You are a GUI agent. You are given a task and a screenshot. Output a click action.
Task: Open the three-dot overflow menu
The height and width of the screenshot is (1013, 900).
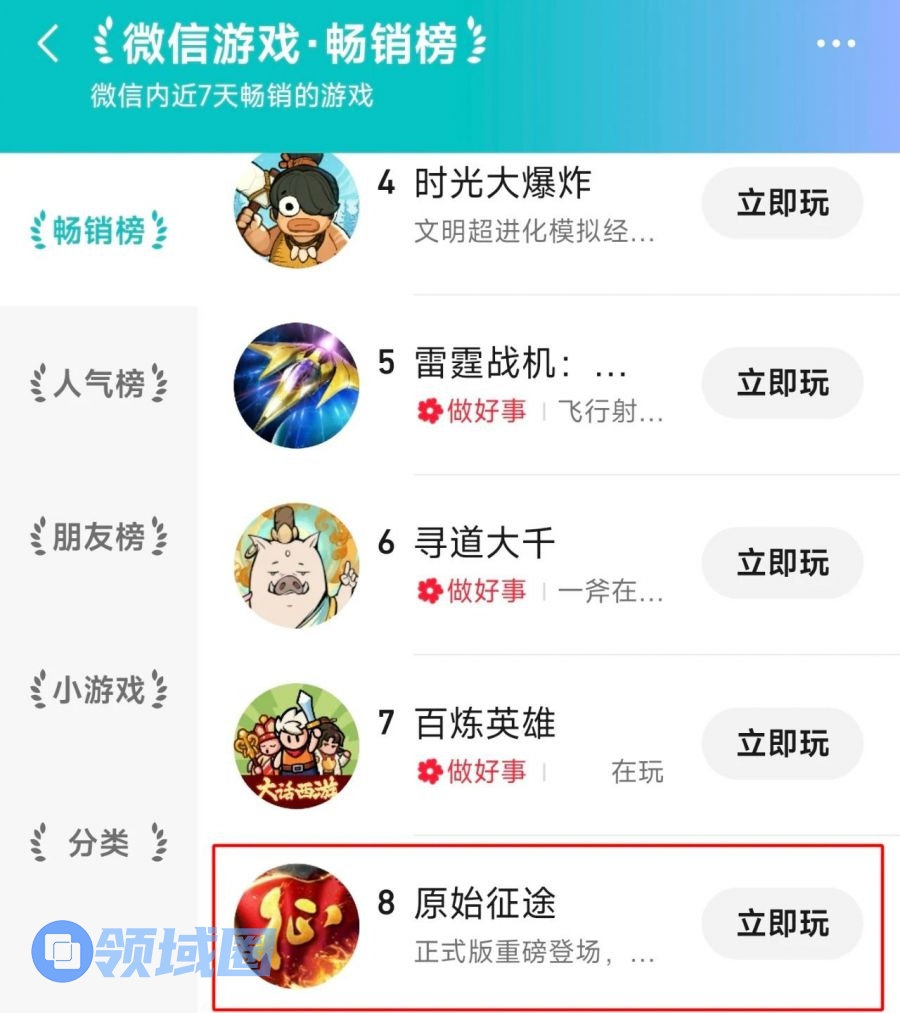click(x=836, y=44)
